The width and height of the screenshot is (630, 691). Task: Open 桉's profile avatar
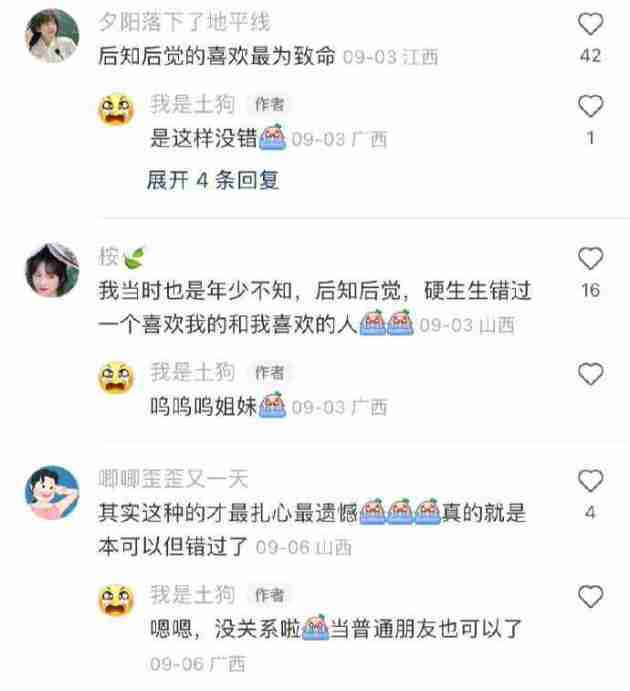click(x=52, y=270)
